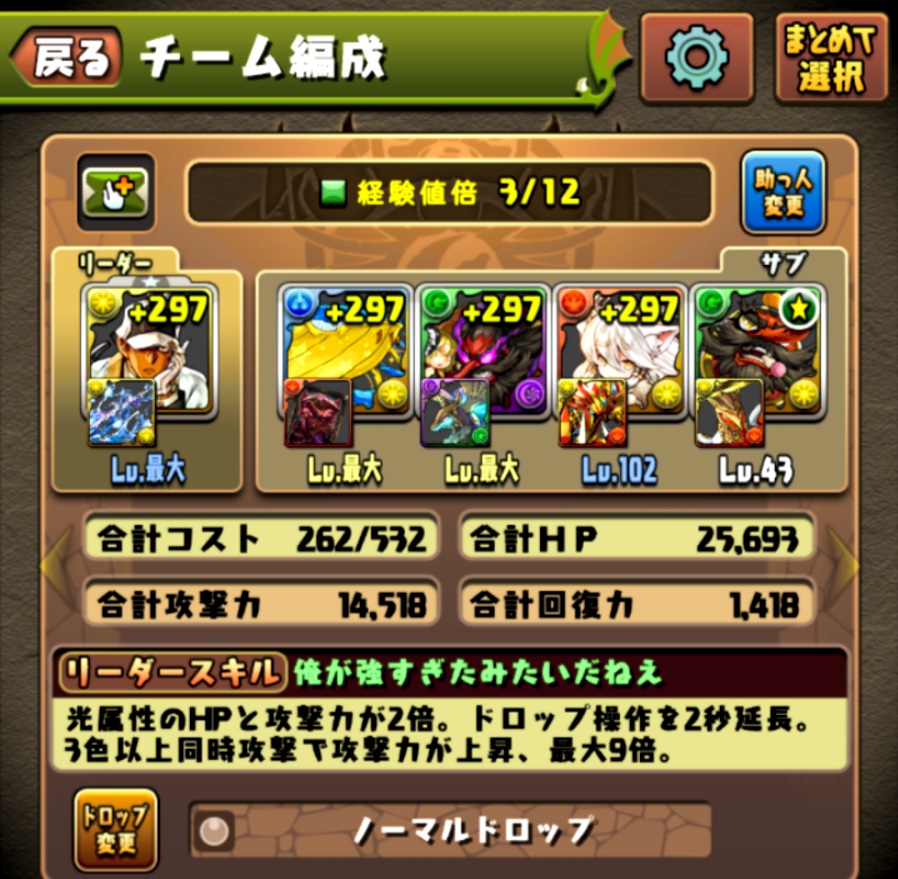This screenshot has width=898, height=879.
Task: Go back with the 戻る button
Action: click(68, 58)
